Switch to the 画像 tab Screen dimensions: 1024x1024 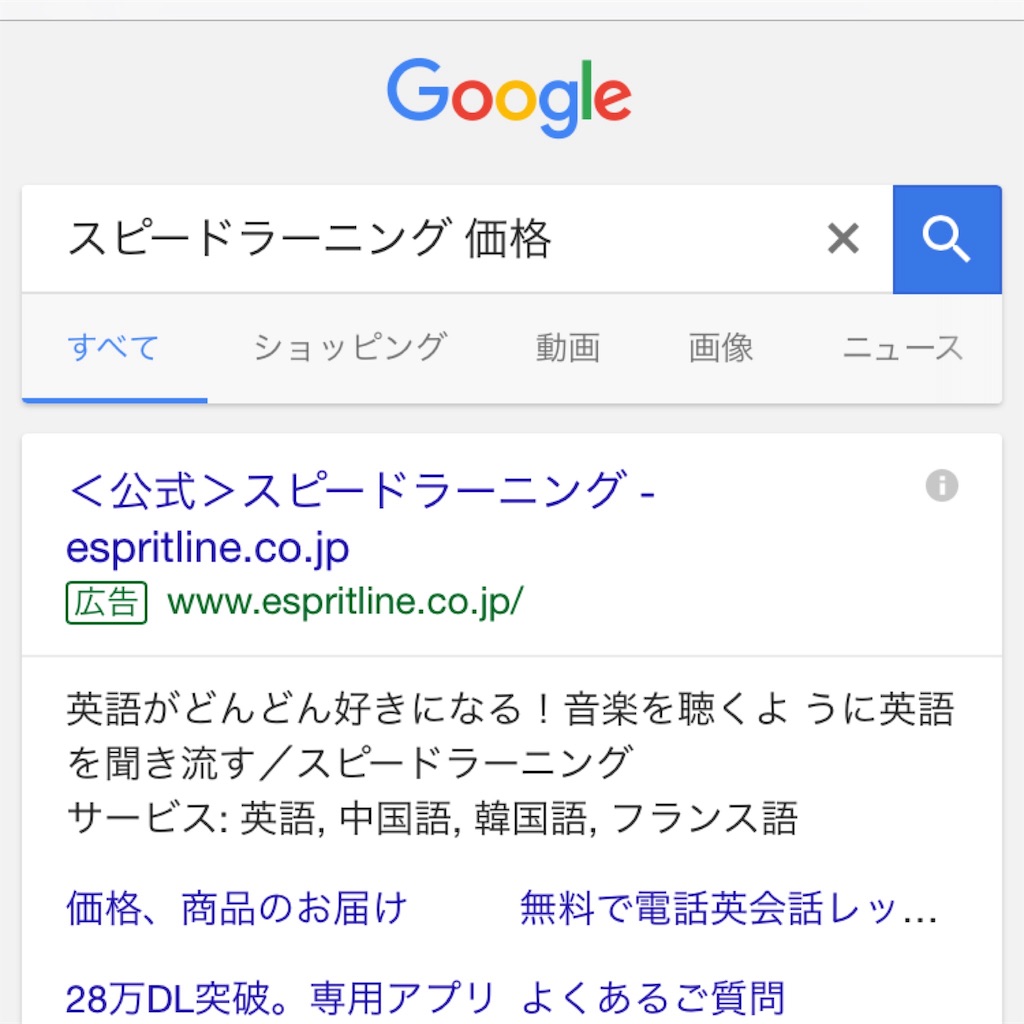click(720, 348)
